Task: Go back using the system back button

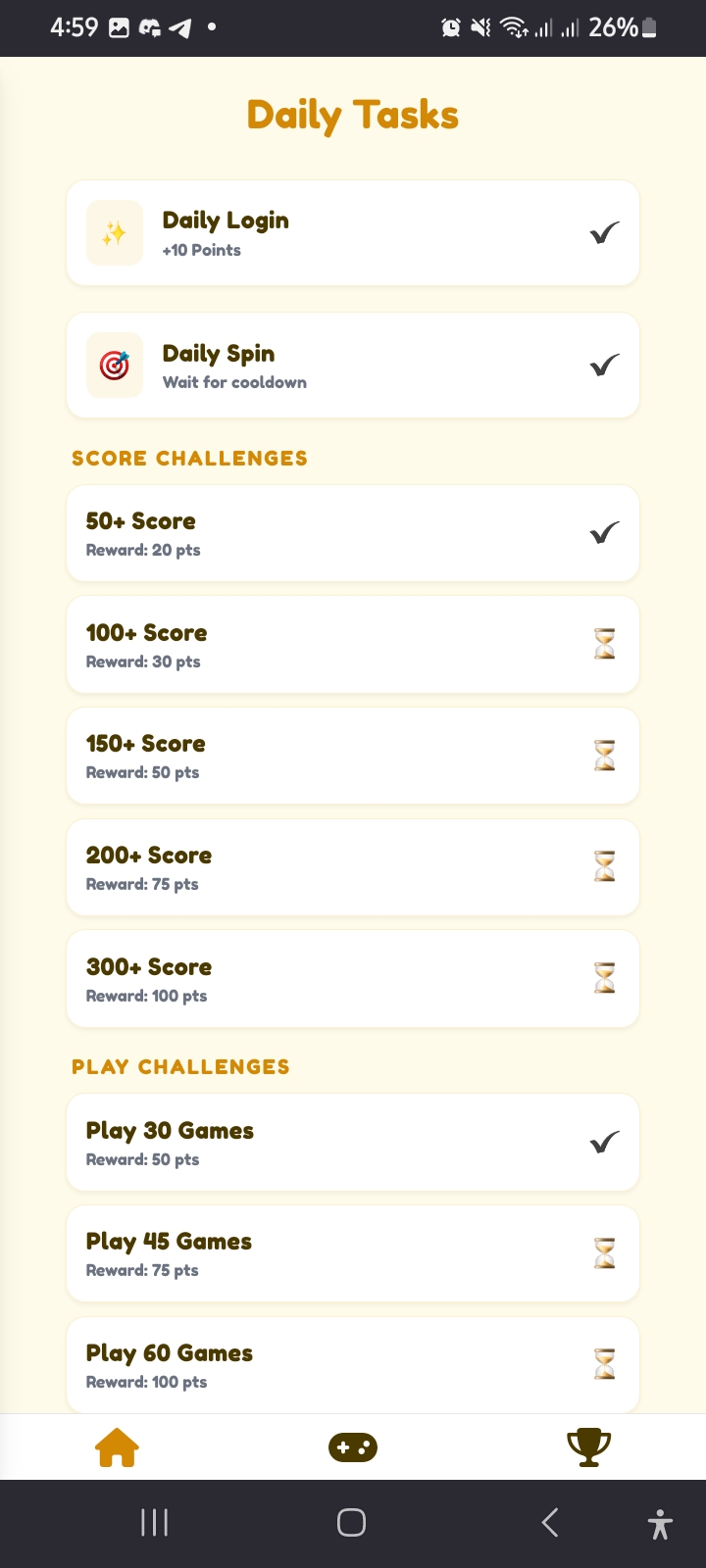Action: [550, 1523]
